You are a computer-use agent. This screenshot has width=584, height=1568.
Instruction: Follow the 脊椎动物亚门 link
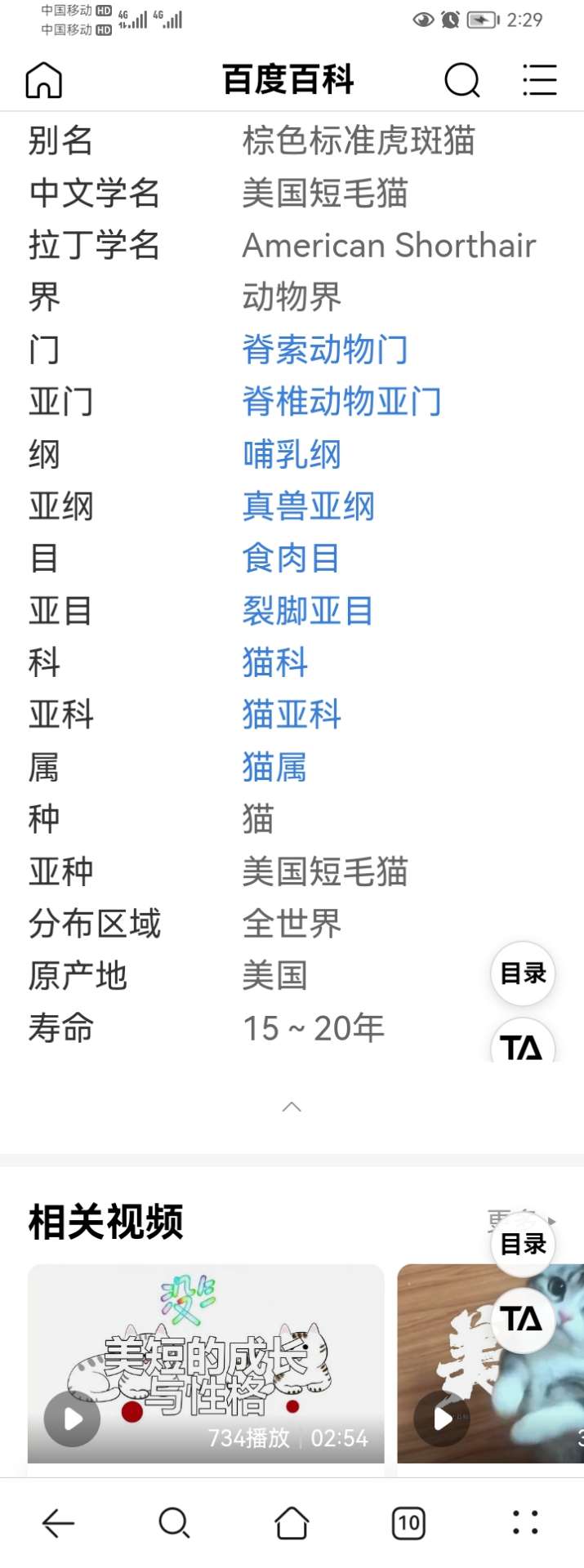click(x=341, y=402)
